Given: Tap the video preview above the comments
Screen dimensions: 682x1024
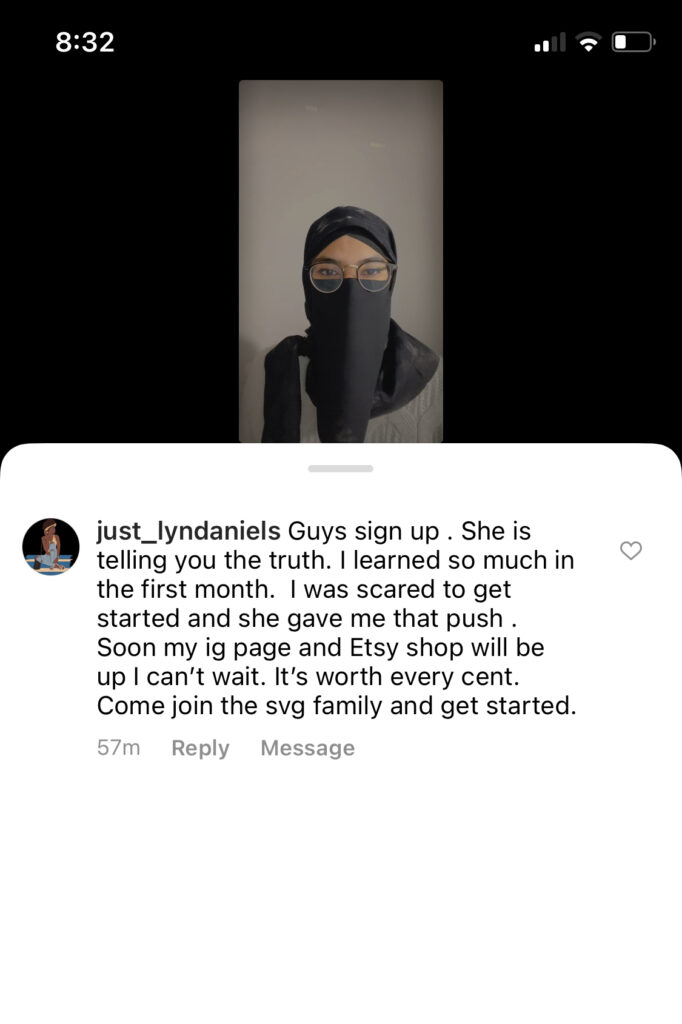Looking at the screenshot, I should click(x=340, y=262).
